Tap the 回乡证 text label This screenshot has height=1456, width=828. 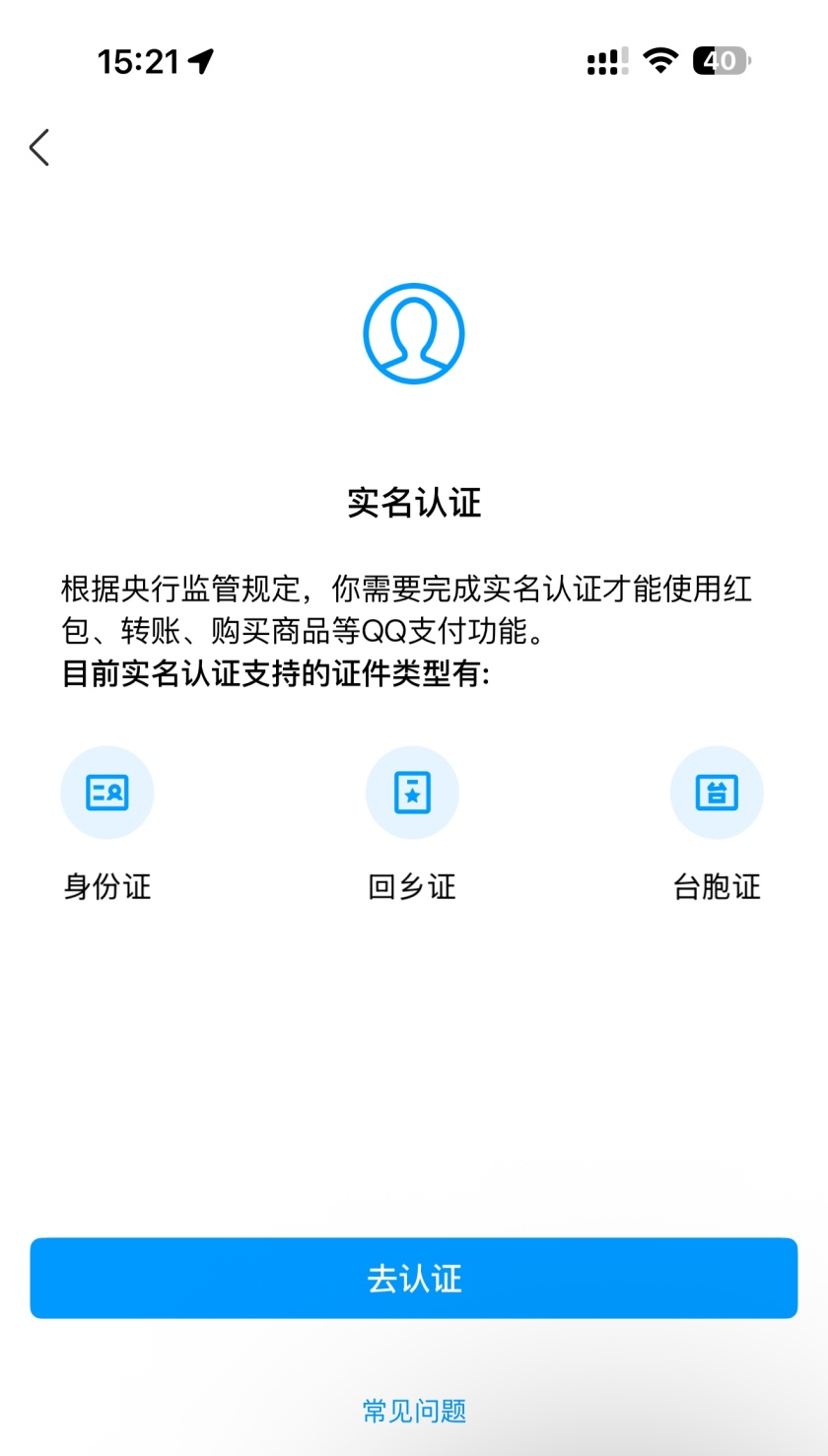[x=413, y=886]
